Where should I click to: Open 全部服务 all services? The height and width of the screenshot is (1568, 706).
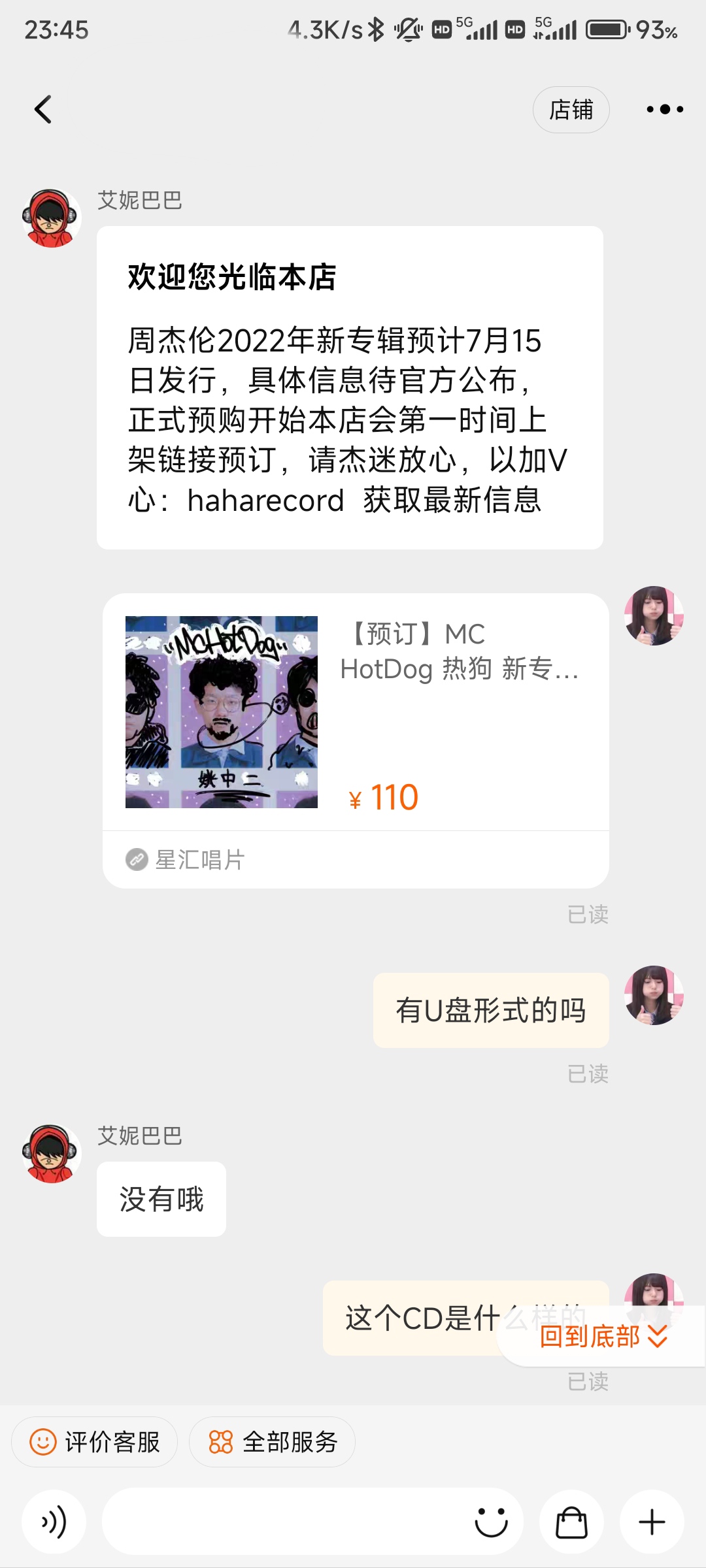click(x=272, y=1442)
